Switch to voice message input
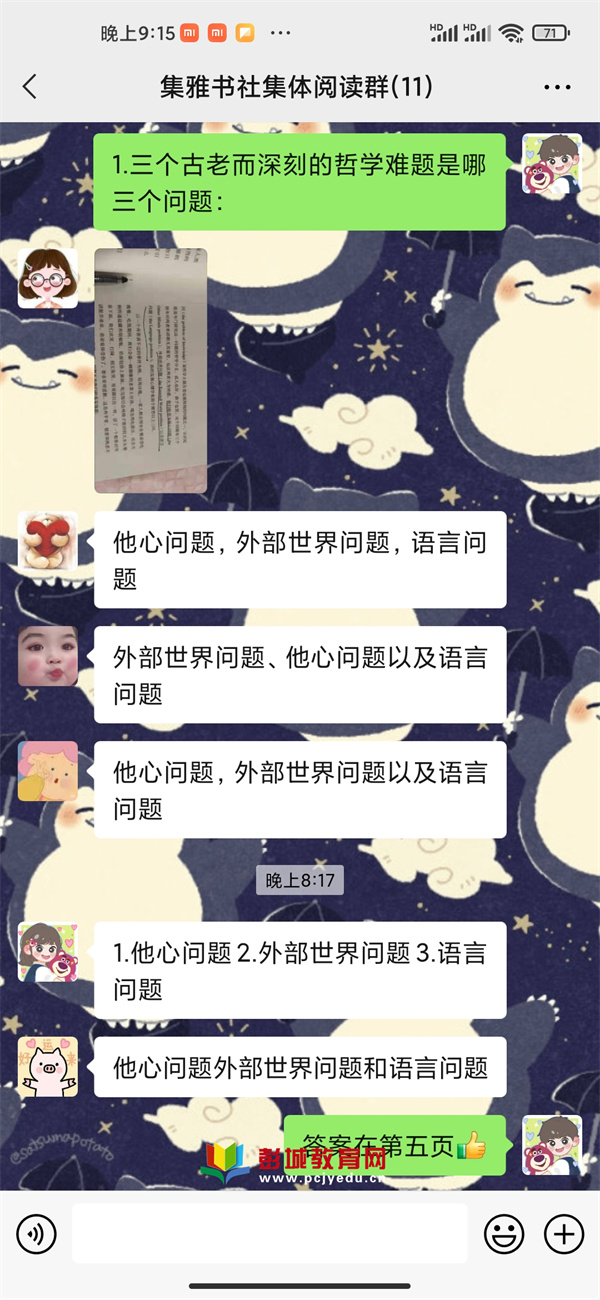The width and height of the screenshot is (600, 1300). (x=37, y=1234)
